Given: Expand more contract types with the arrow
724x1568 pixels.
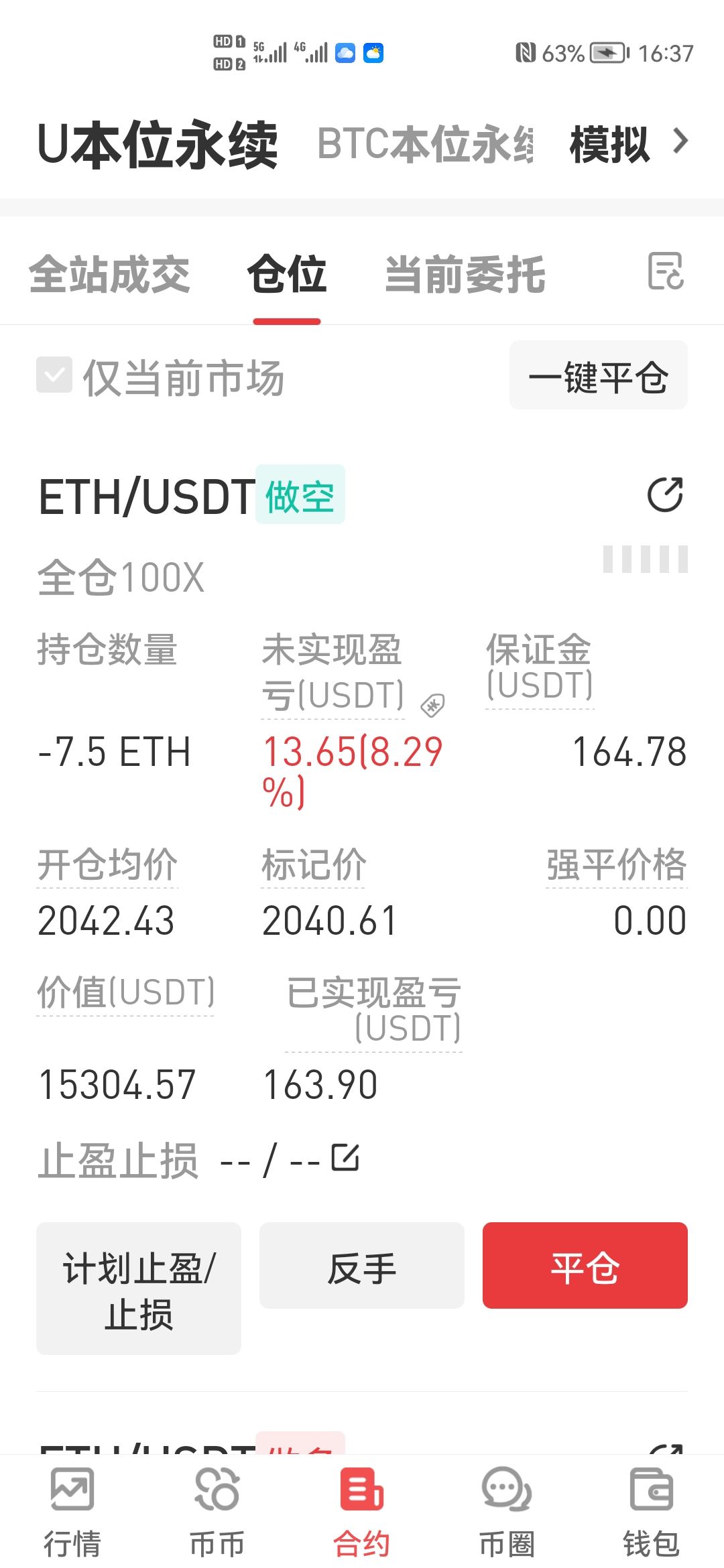Looking at the screenshot, I should click(x=680, y=141).
